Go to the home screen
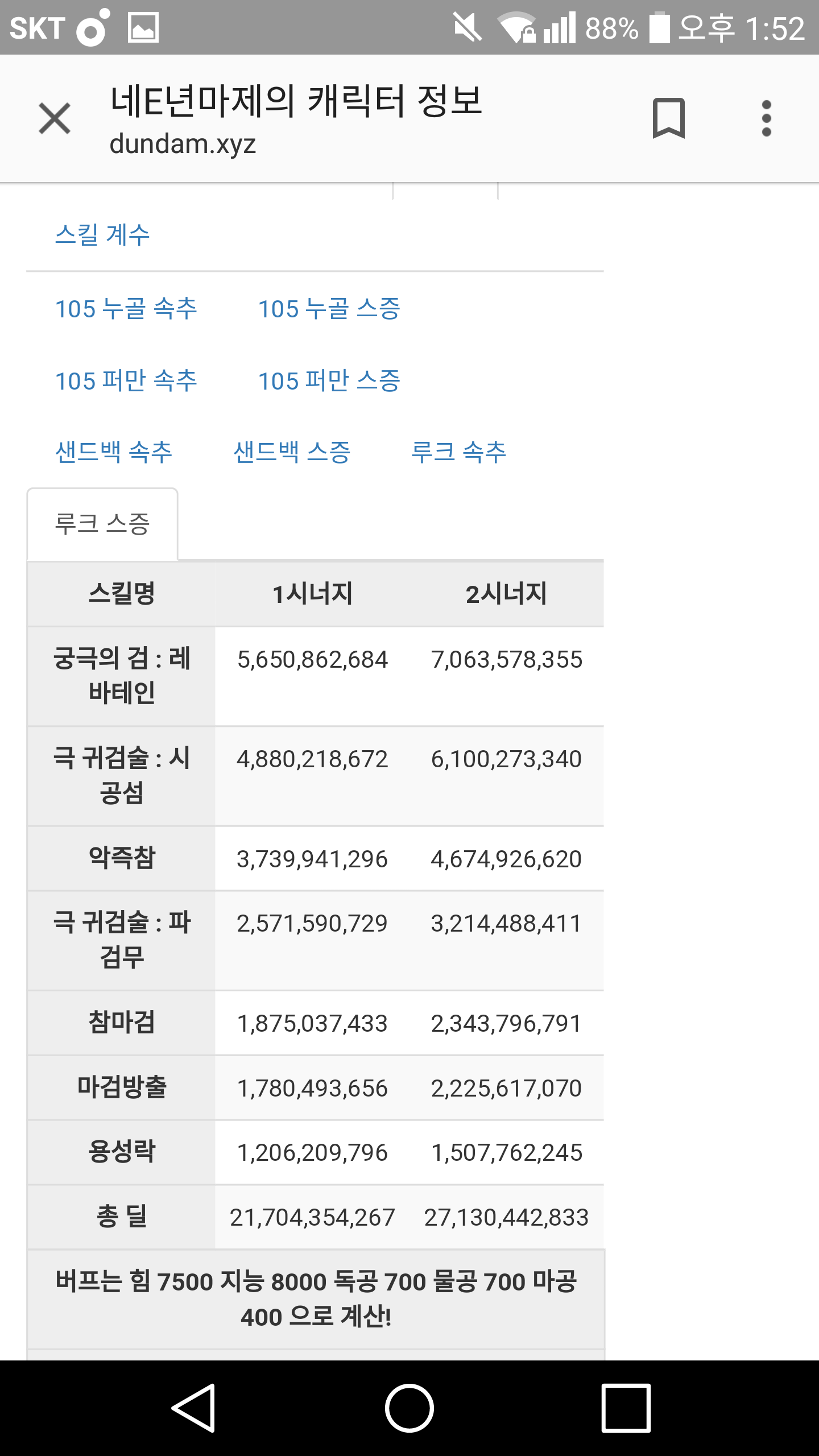819x1456 pixels. pos(409,1408)
